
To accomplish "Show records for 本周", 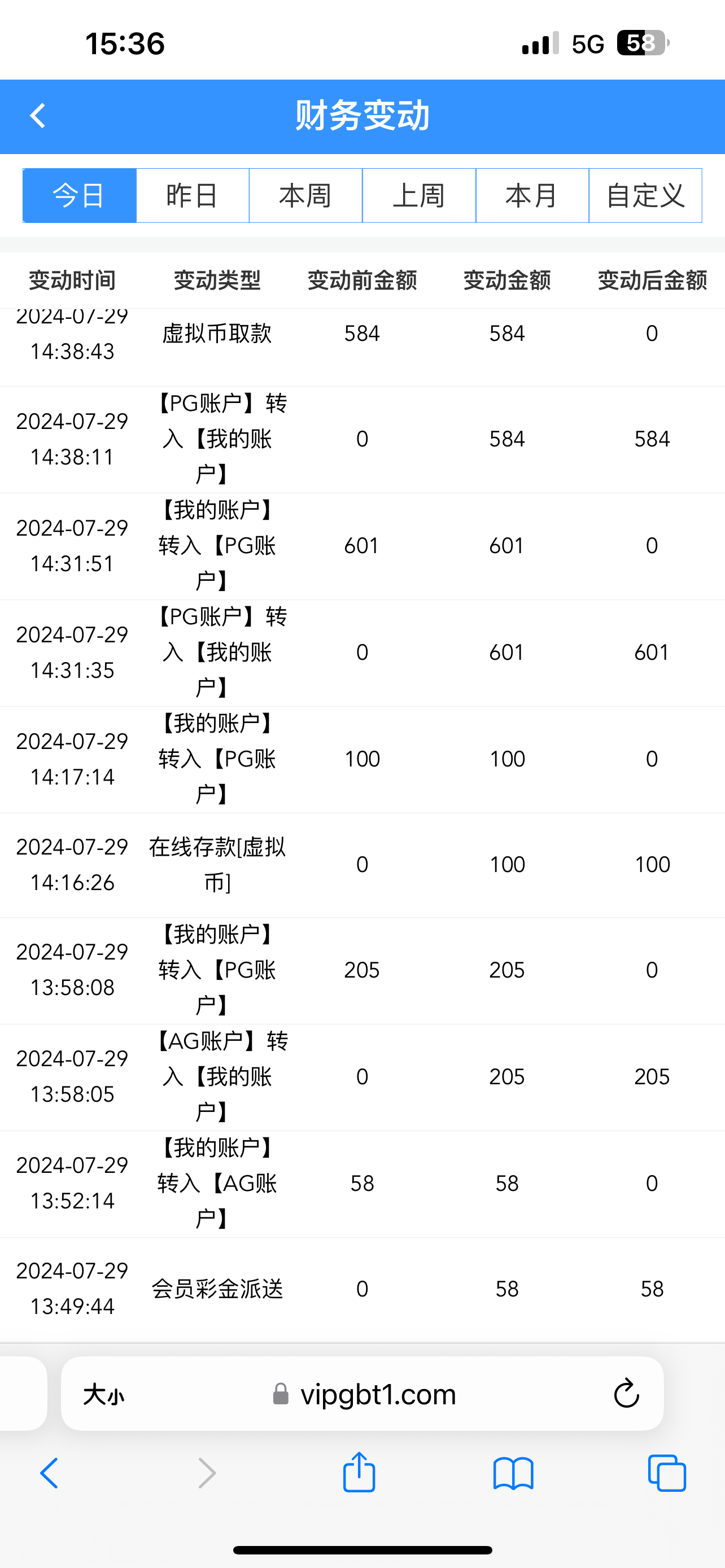I will [x=305, y=195].
